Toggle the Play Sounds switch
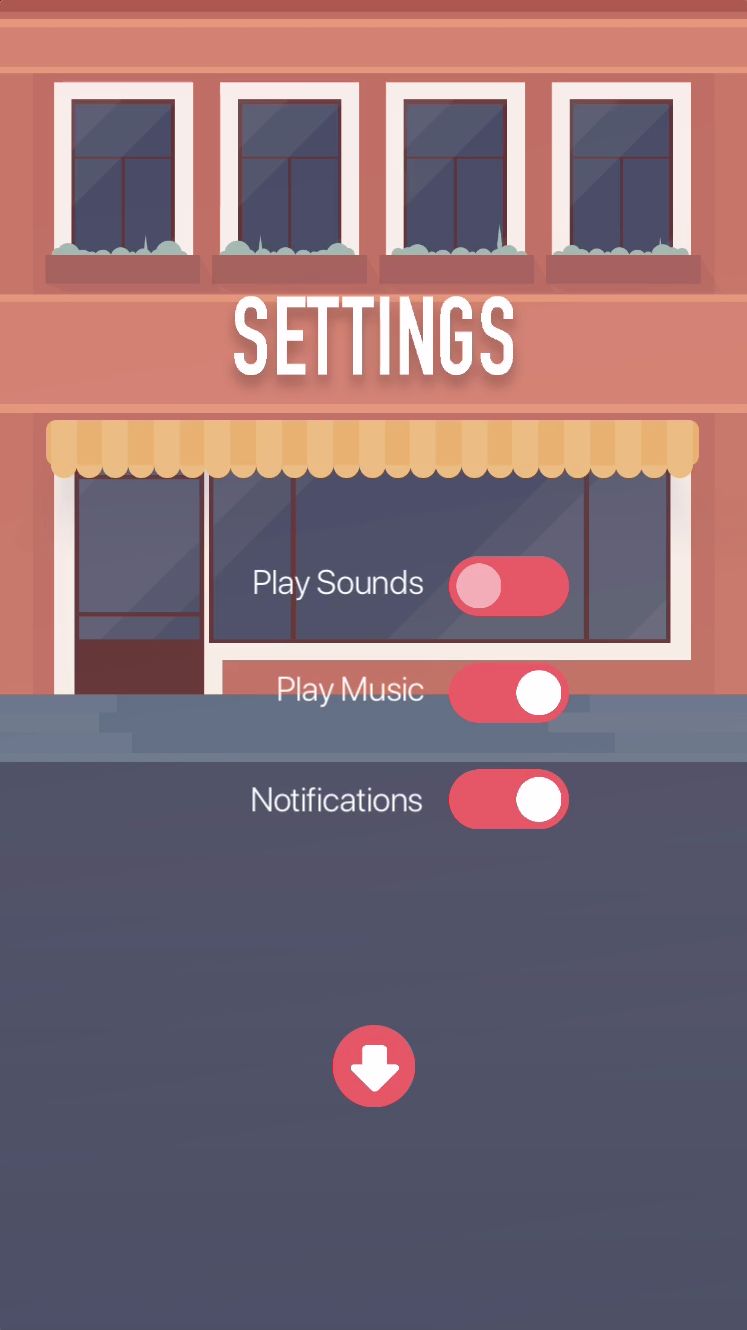 pos(508,586)
